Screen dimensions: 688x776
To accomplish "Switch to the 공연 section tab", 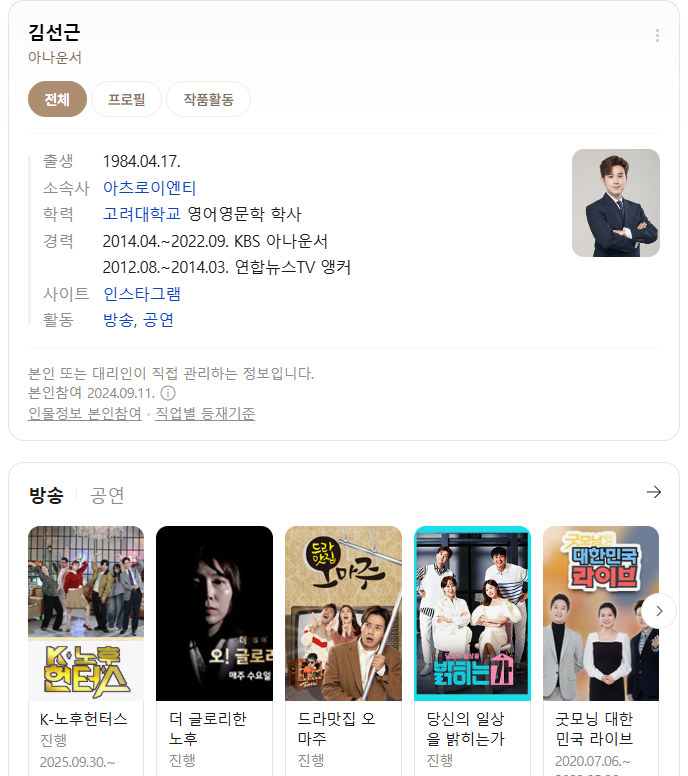I will (107, 495).
